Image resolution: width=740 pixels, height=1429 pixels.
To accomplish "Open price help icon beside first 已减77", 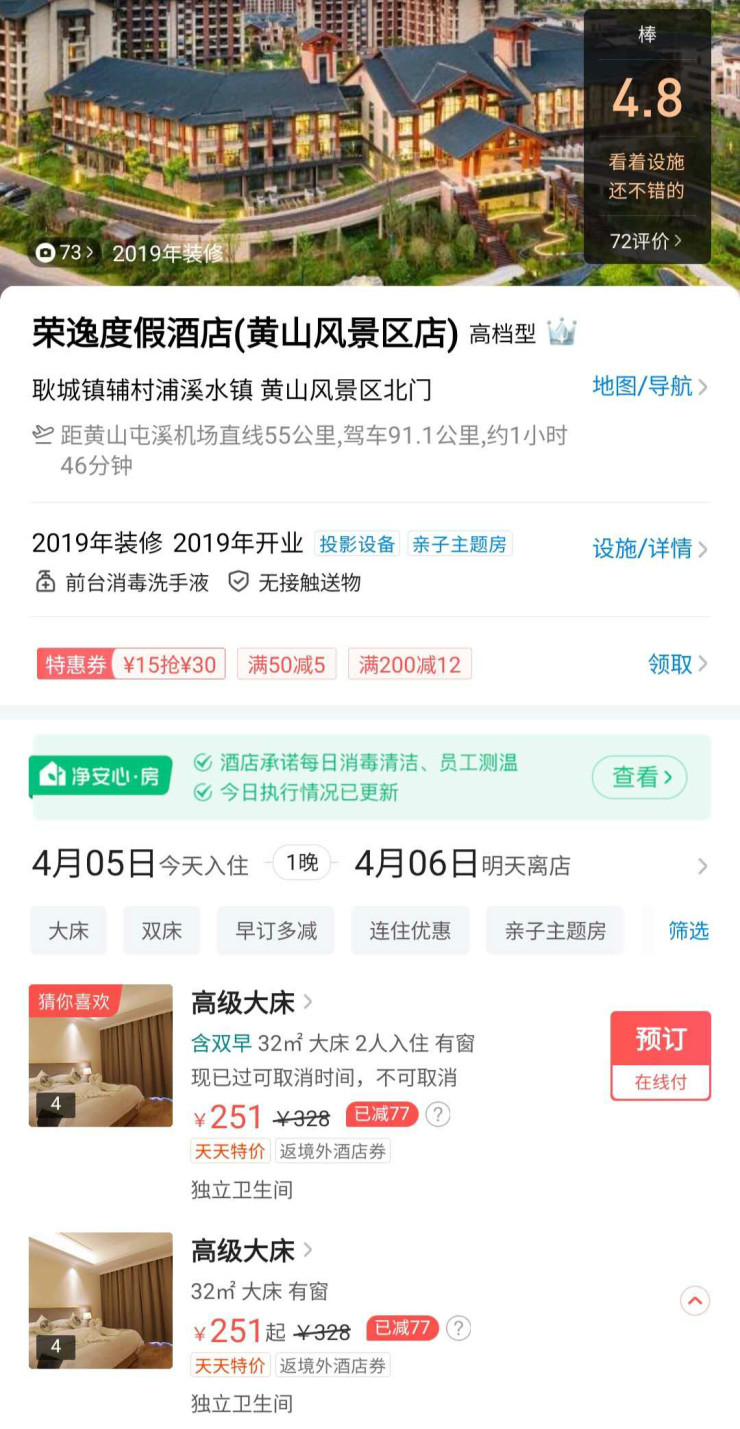I will (438, 1114).
